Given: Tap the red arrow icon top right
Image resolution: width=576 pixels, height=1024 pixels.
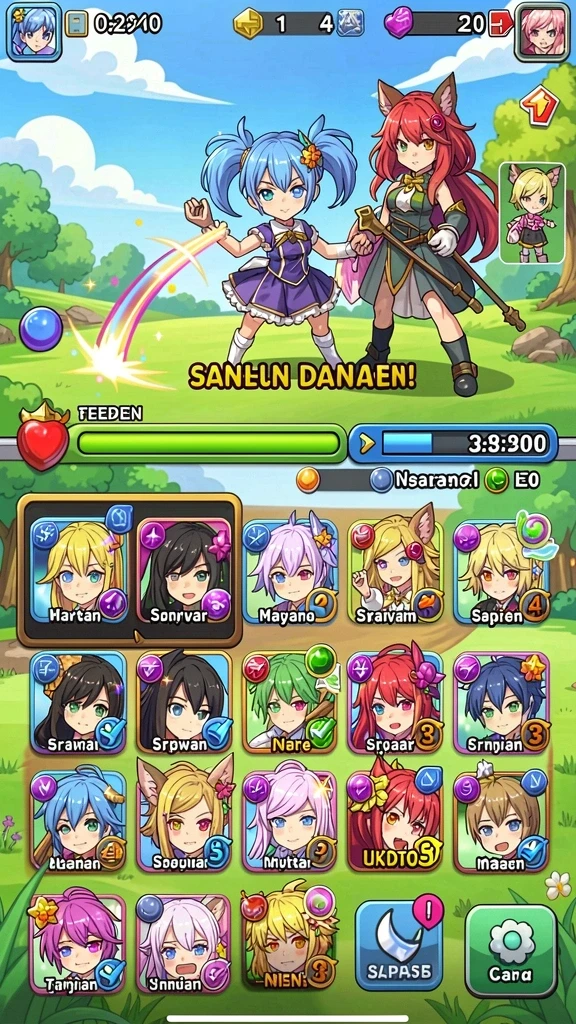Looking at the screenshot, I should pyautogui.click(x=539, y=106).
